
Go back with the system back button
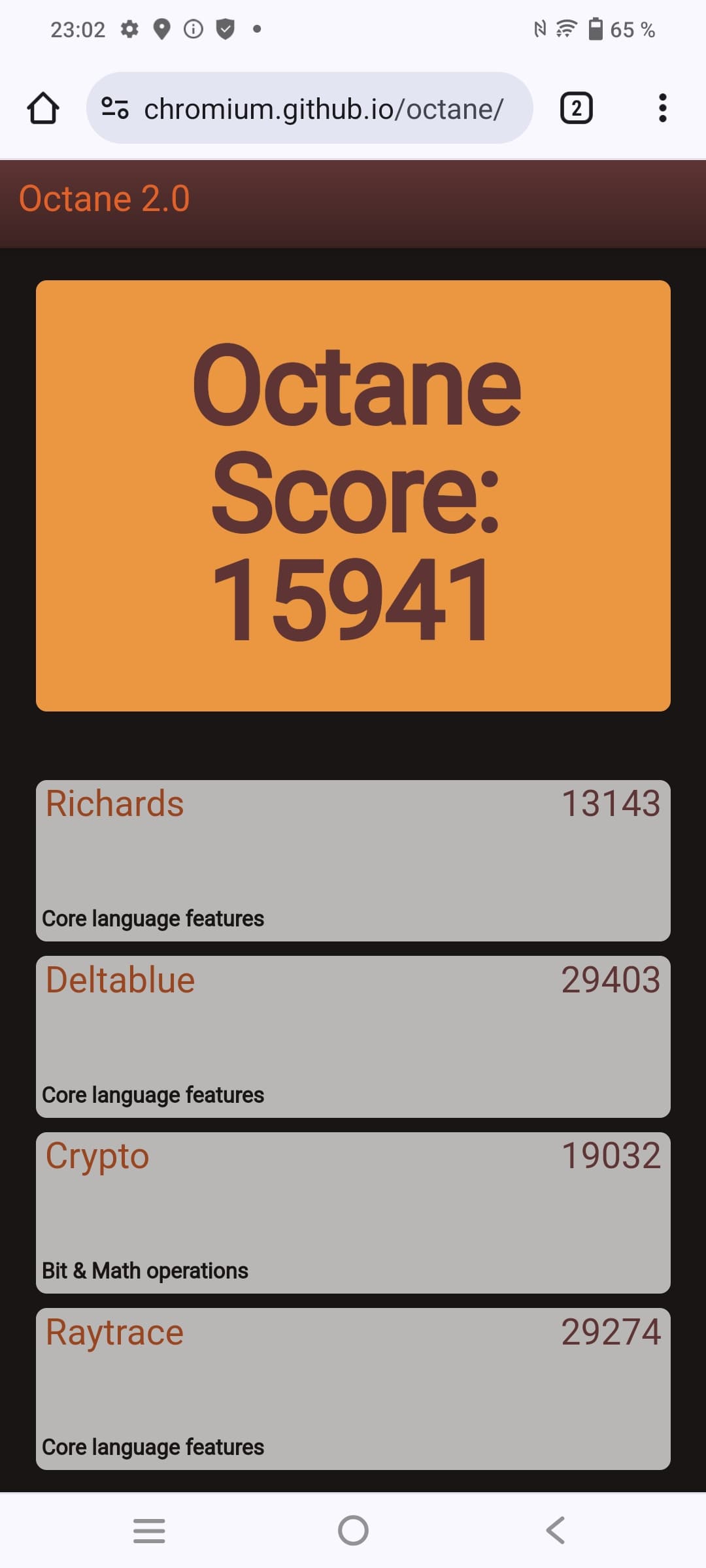point(556,1530)
